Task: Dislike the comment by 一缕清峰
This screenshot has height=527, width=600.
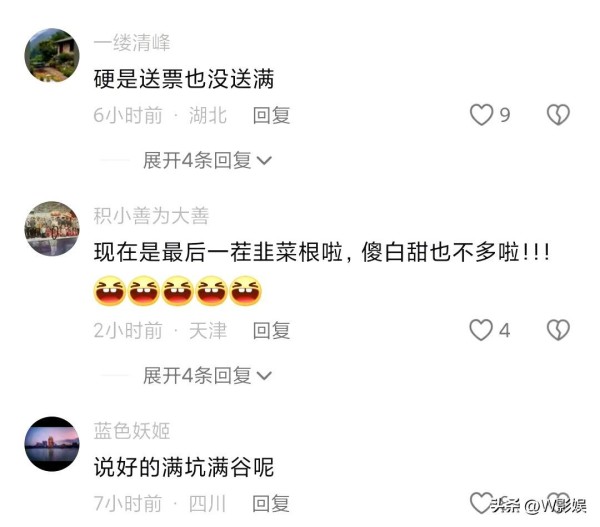Action: [x=558, y=115]
